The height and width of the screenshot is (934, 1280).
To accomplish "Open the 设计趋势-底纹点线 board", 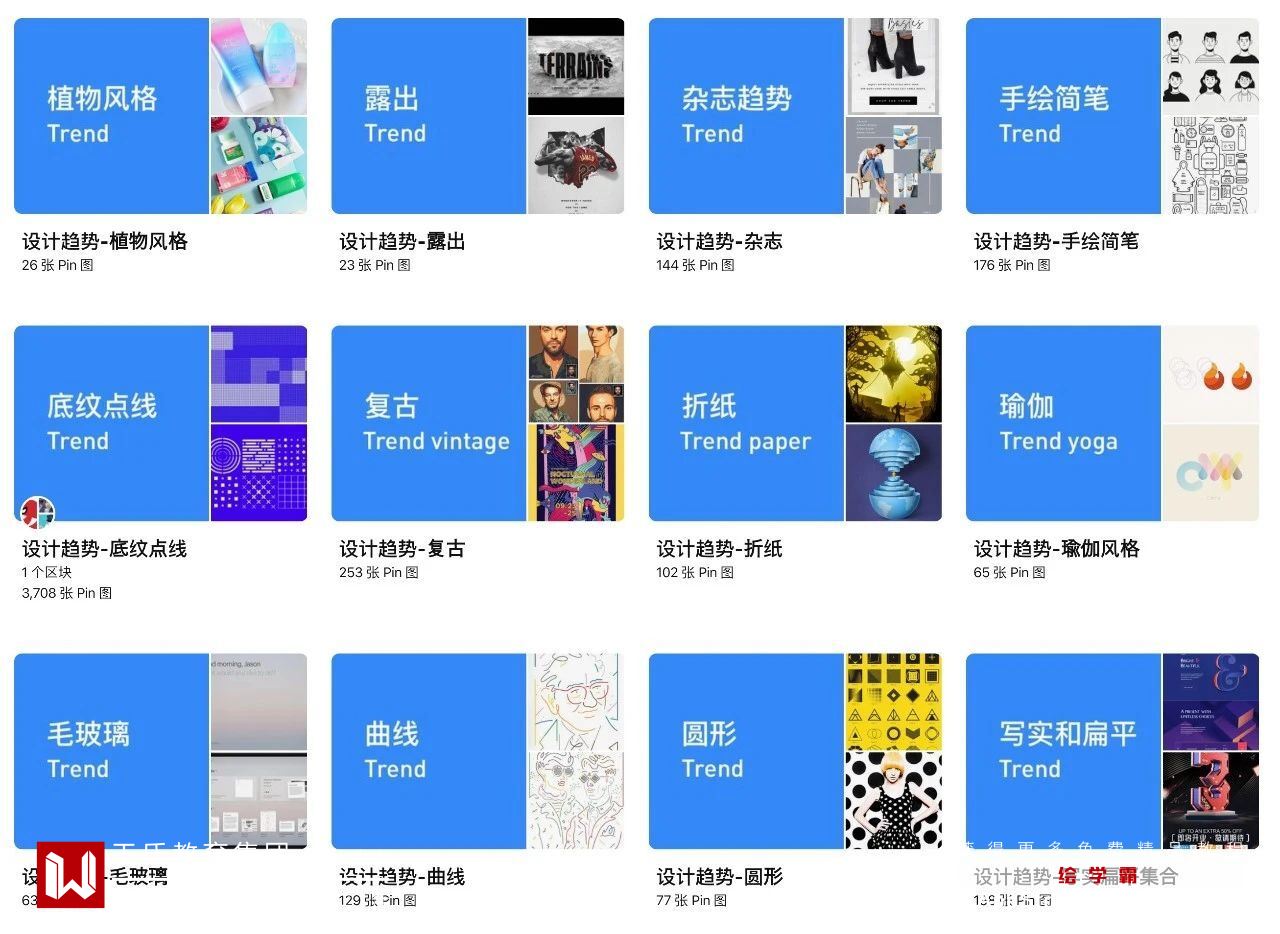I will pos(160,423).
